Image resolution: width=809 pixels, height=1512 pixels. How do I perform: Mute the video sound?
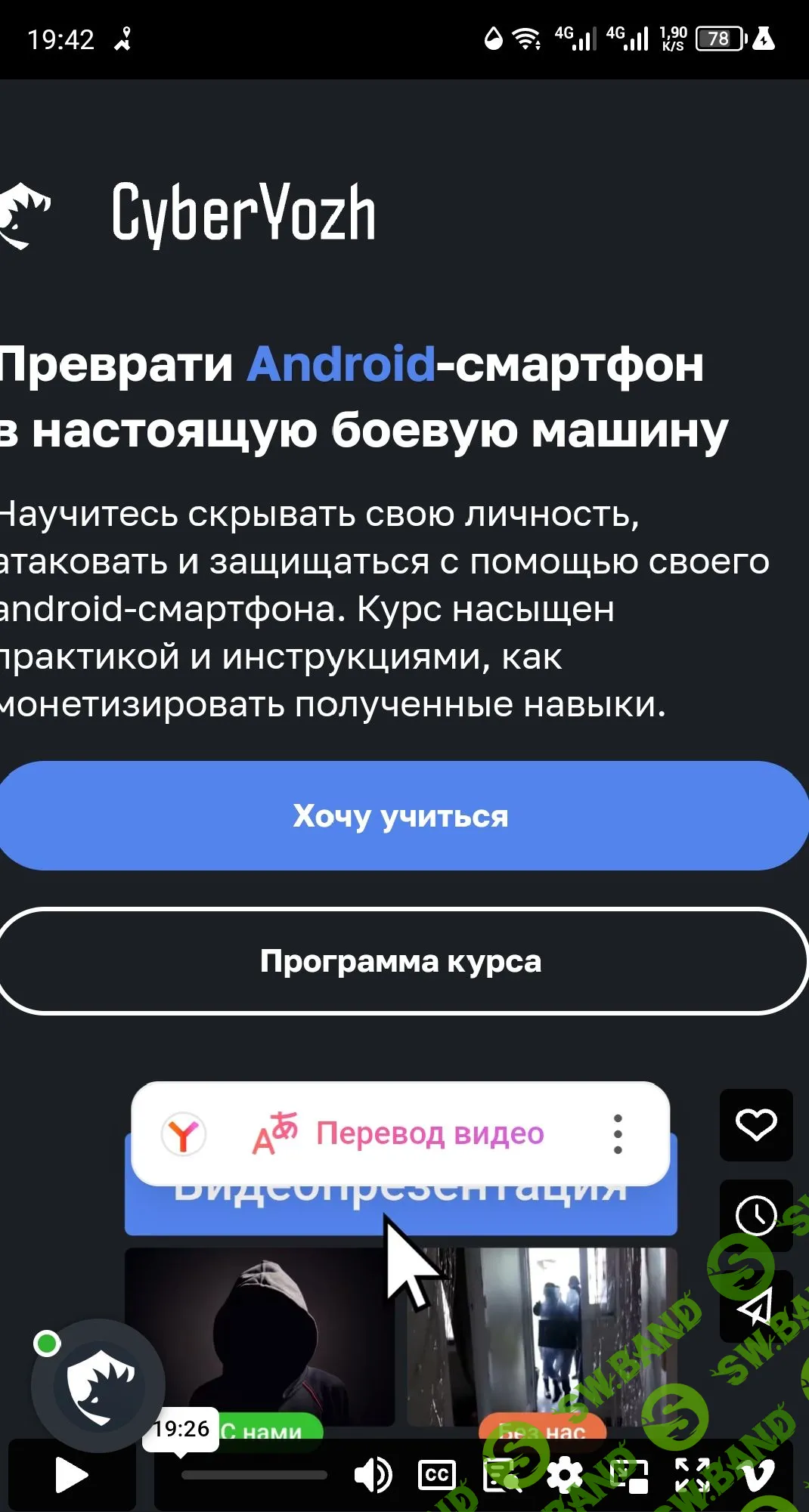click(373, 1475)
